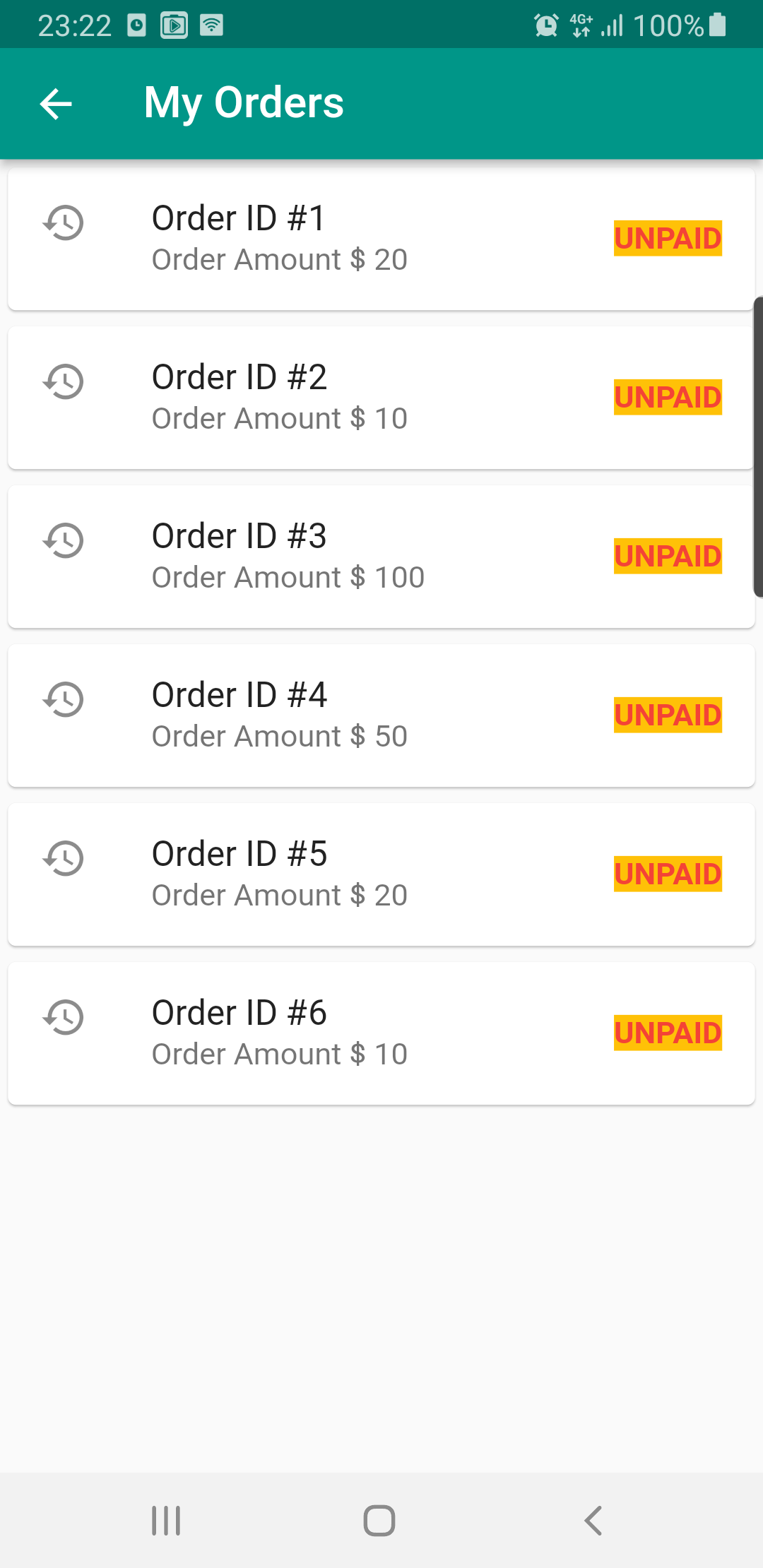Open Order ID #5
This screenshot has height=1568, width=763.
pyautogui.click(x=381, y=874)
